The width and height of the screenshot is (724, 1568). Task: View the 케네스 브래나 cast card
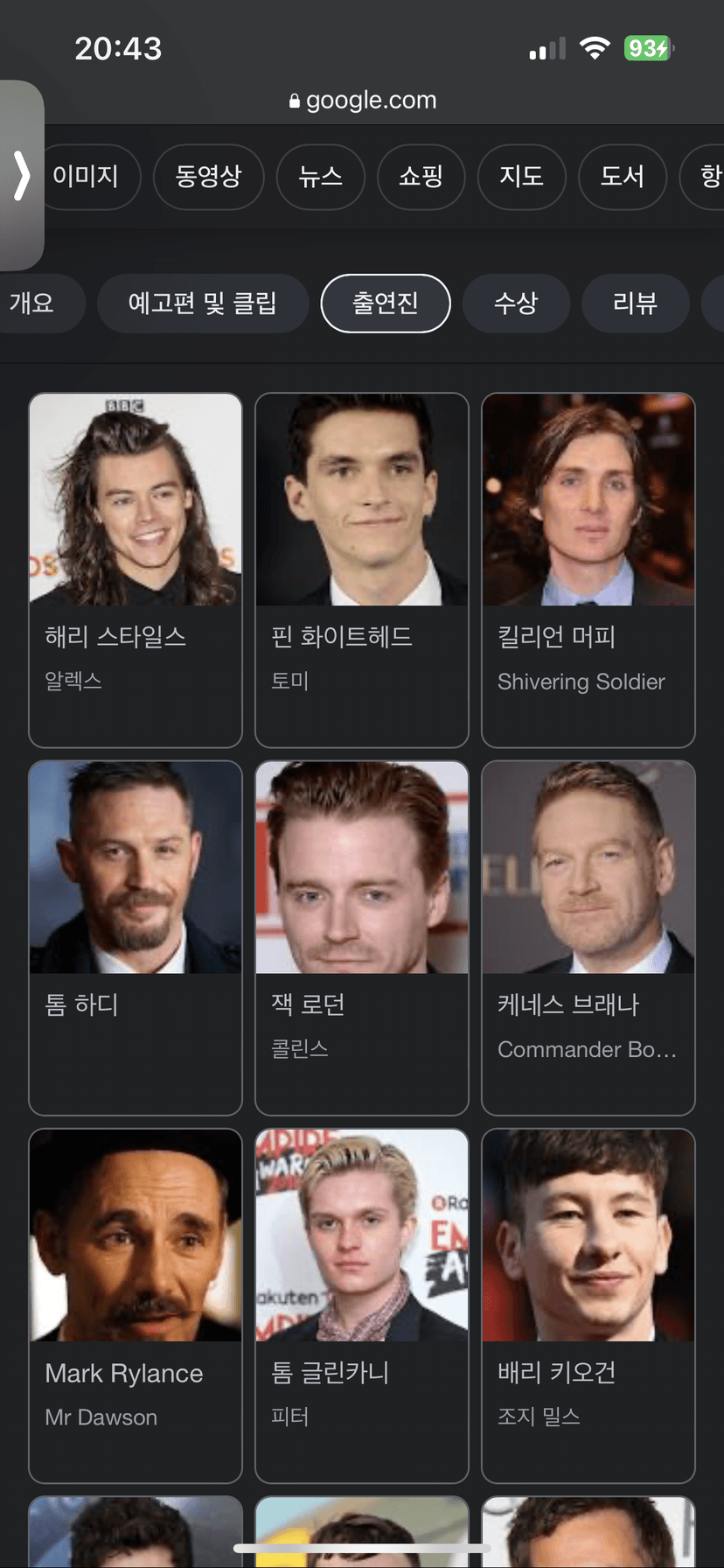click(588, 937)
